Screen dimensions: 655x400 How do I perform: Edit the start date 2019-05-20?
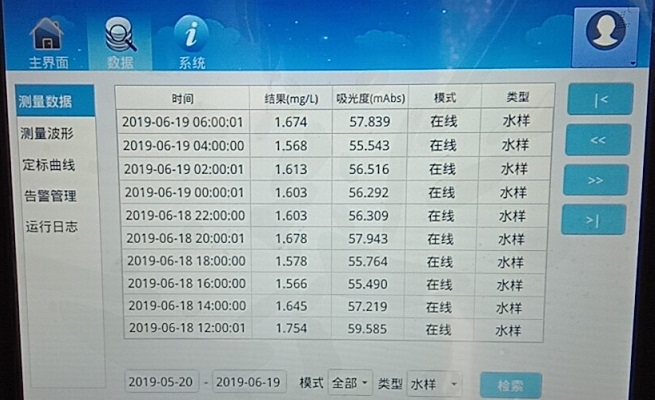162,383
